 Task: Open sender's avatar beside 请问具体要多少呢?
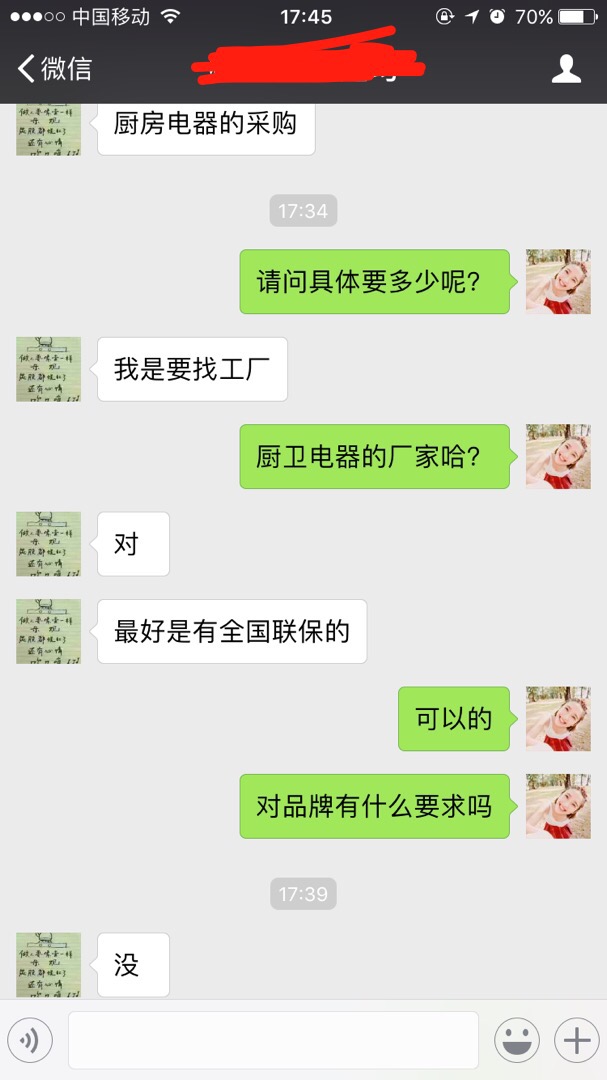pos(558,282)
